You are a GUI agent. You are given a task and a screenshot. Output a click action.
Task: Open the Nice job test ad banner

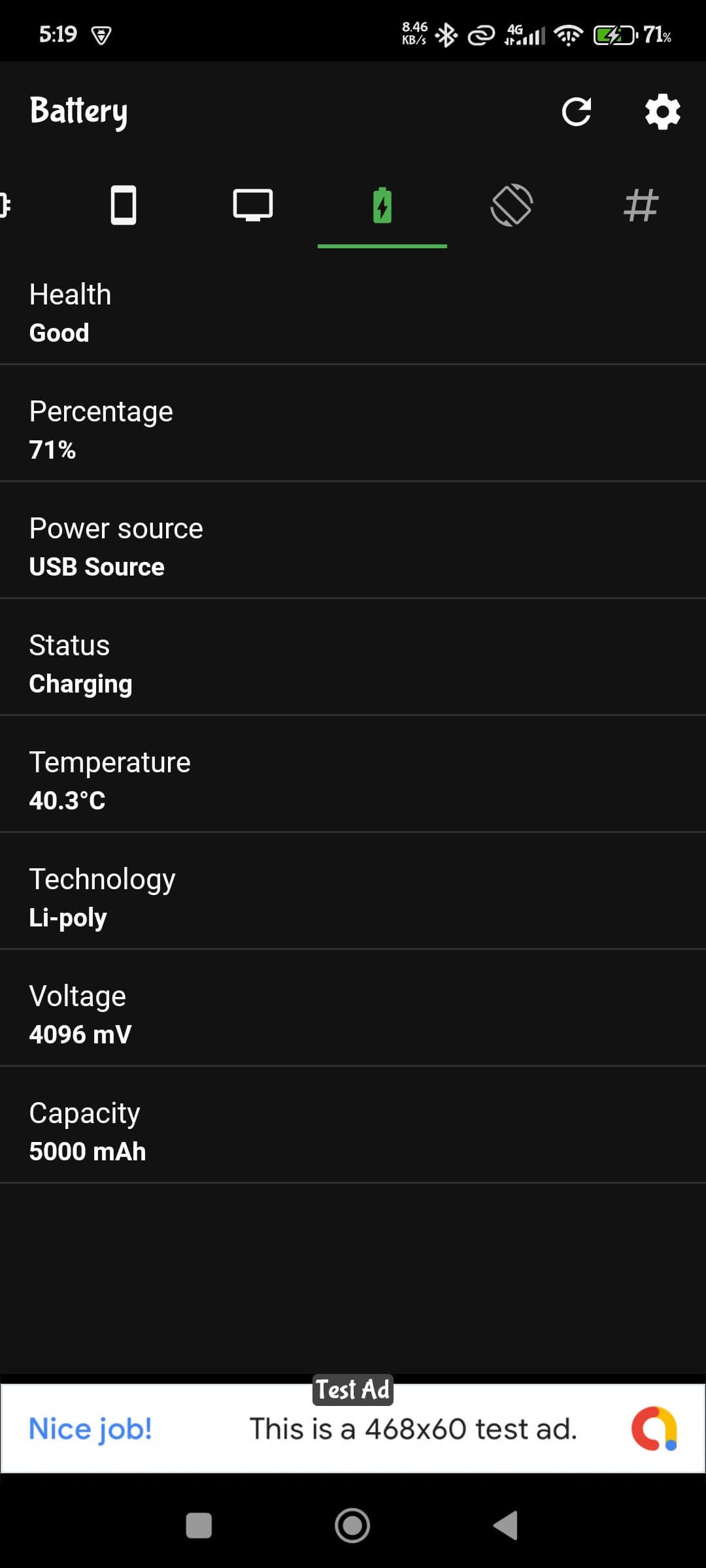point(353,1428)
